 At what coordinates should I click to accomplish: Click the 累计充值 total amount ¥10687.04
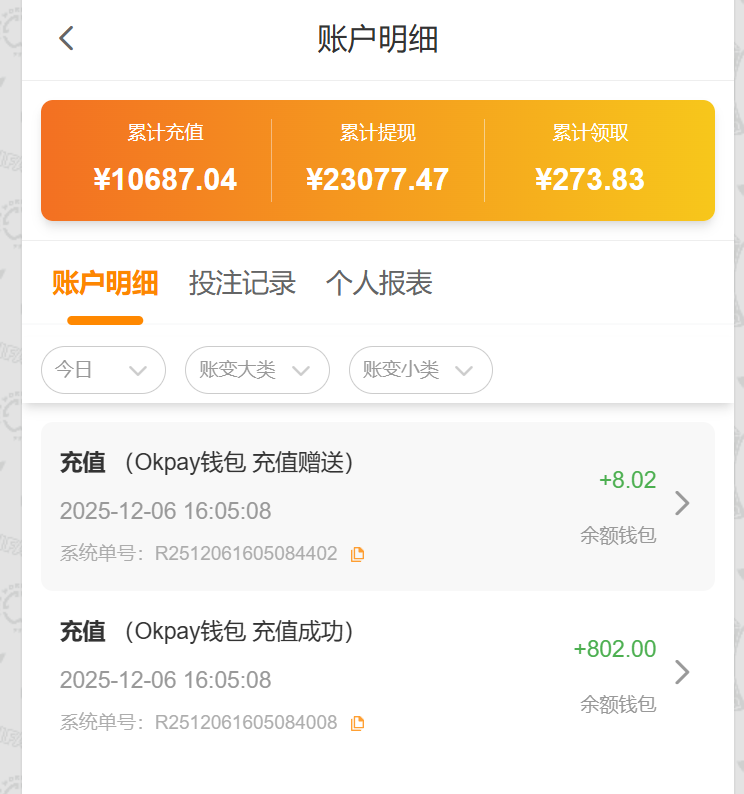click(164, 180)
